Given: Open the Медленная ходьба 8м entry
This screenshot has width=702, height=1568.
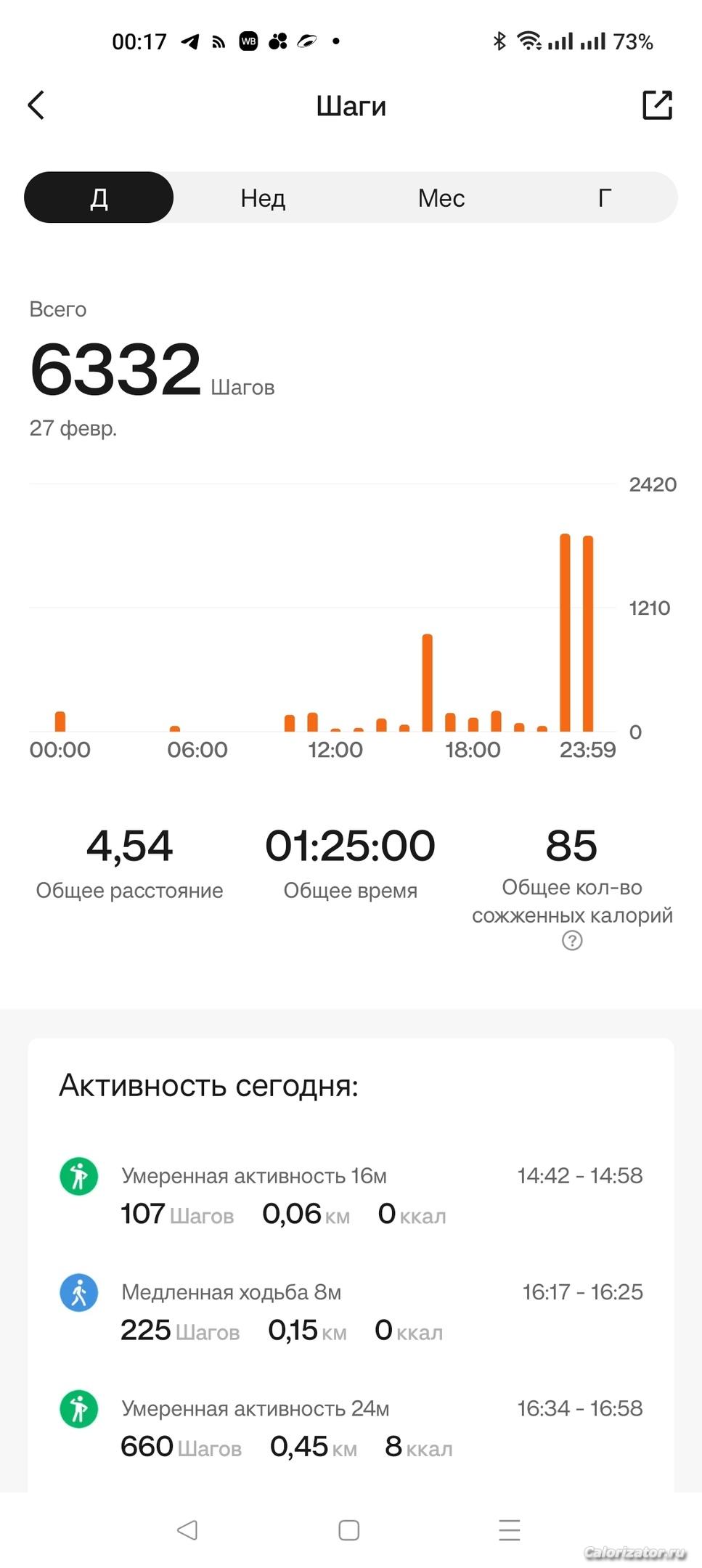Looking at the screenshot, I should [x=351, y=1311].
